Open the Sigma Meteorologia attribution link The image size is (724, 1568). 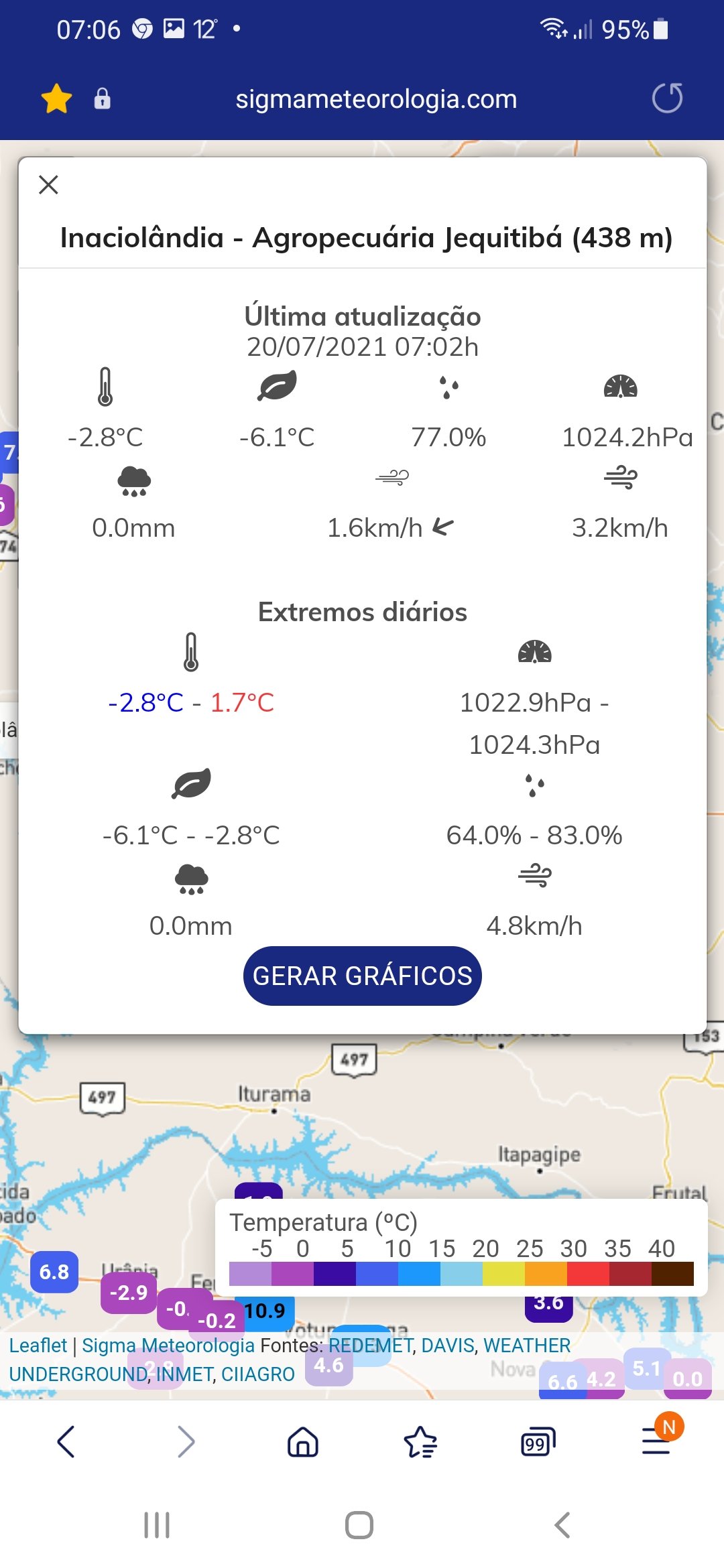coord(168,1345)
